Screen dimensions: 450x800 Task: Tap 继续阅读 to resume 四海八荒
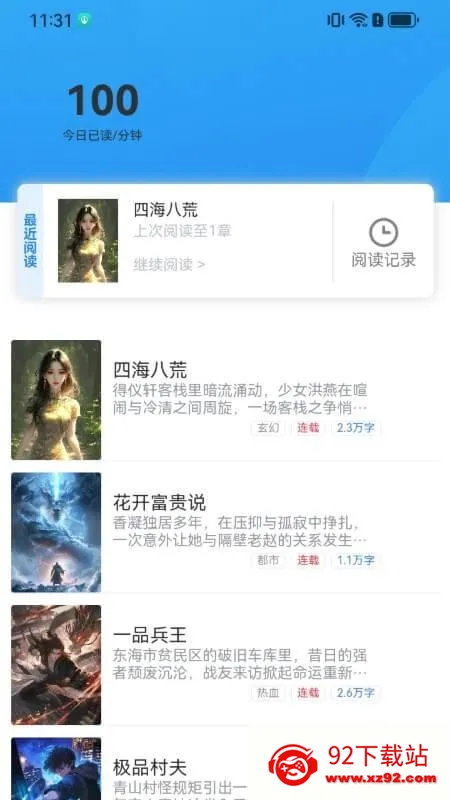coord(169,265)
